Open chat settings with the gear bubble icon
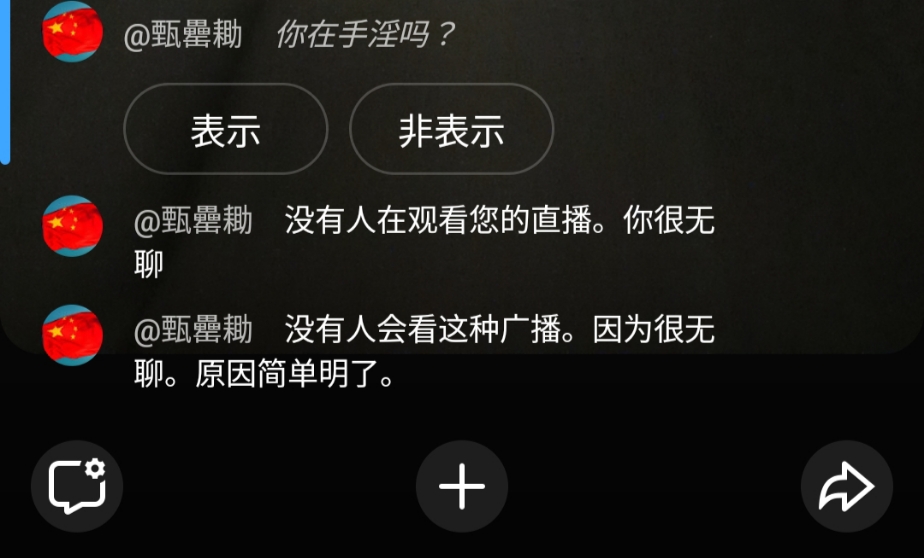This screenshot has width=924, height=558. [77, 487]
